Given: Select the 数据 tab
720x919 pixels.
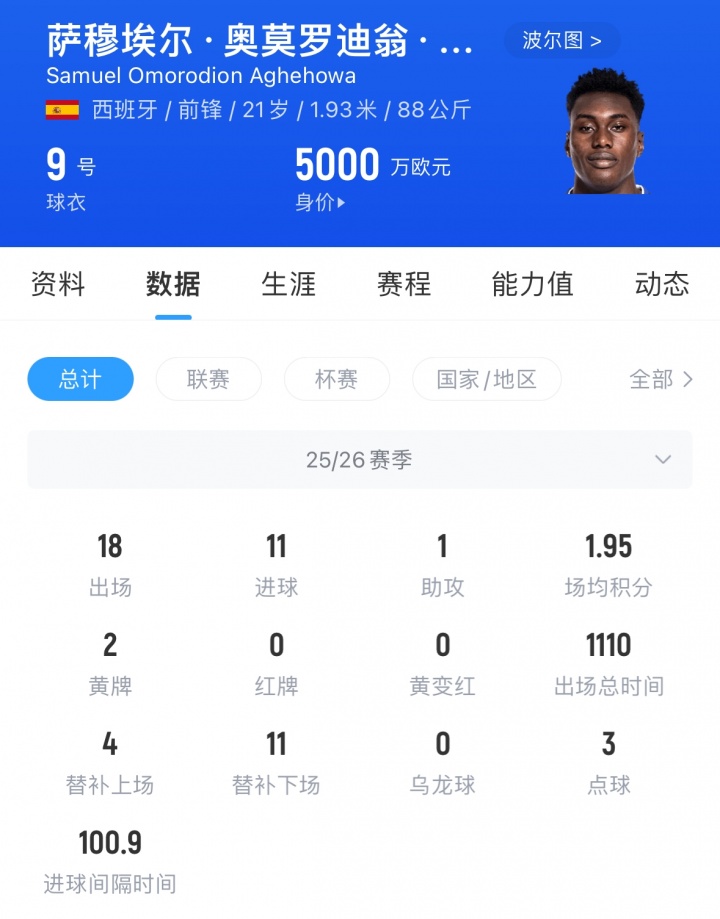Looking at the screenshot, I should tap(173, 284).
